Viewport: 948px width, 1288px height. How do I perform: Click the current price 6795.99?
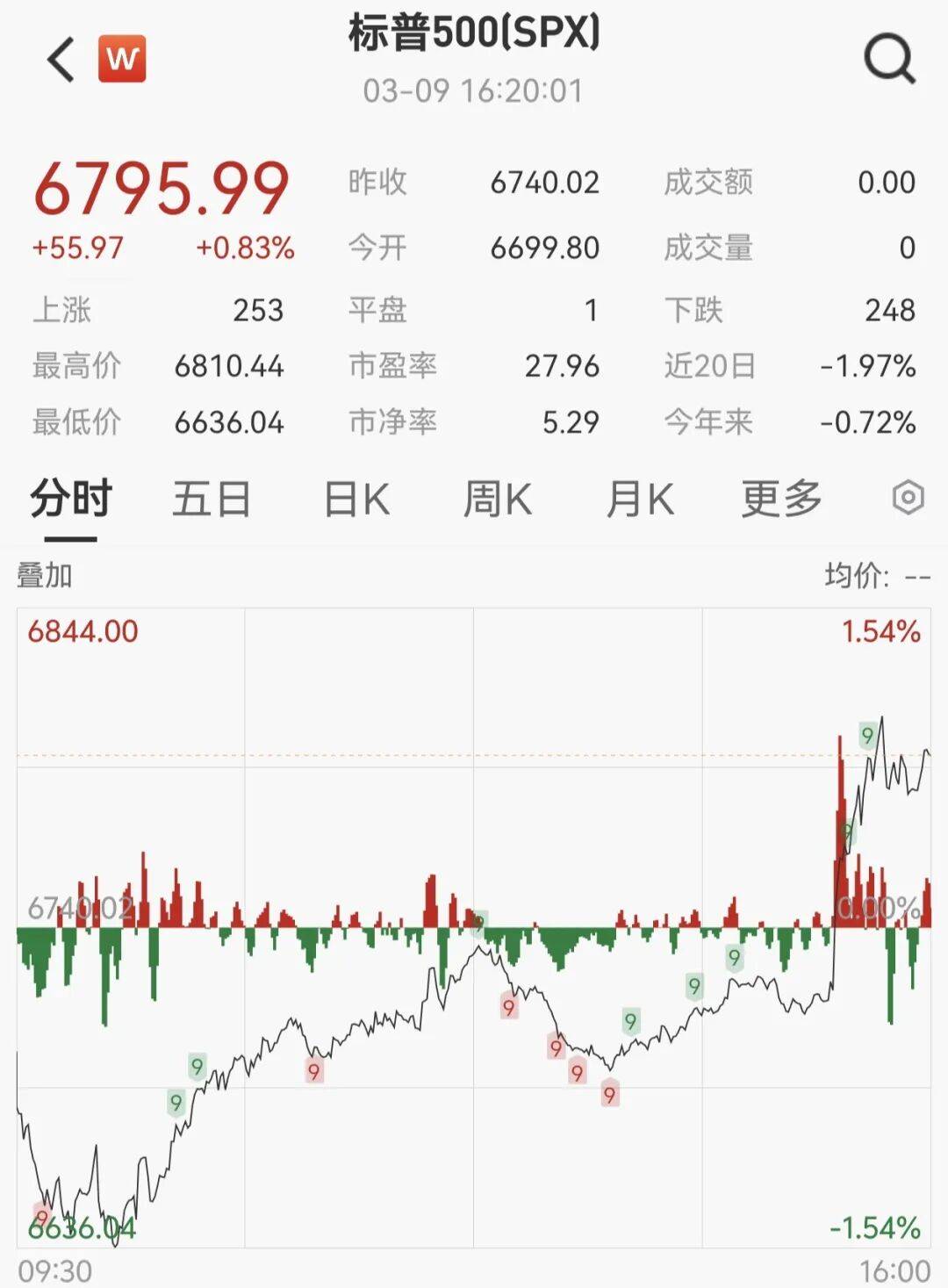click(x=162, y=187)
